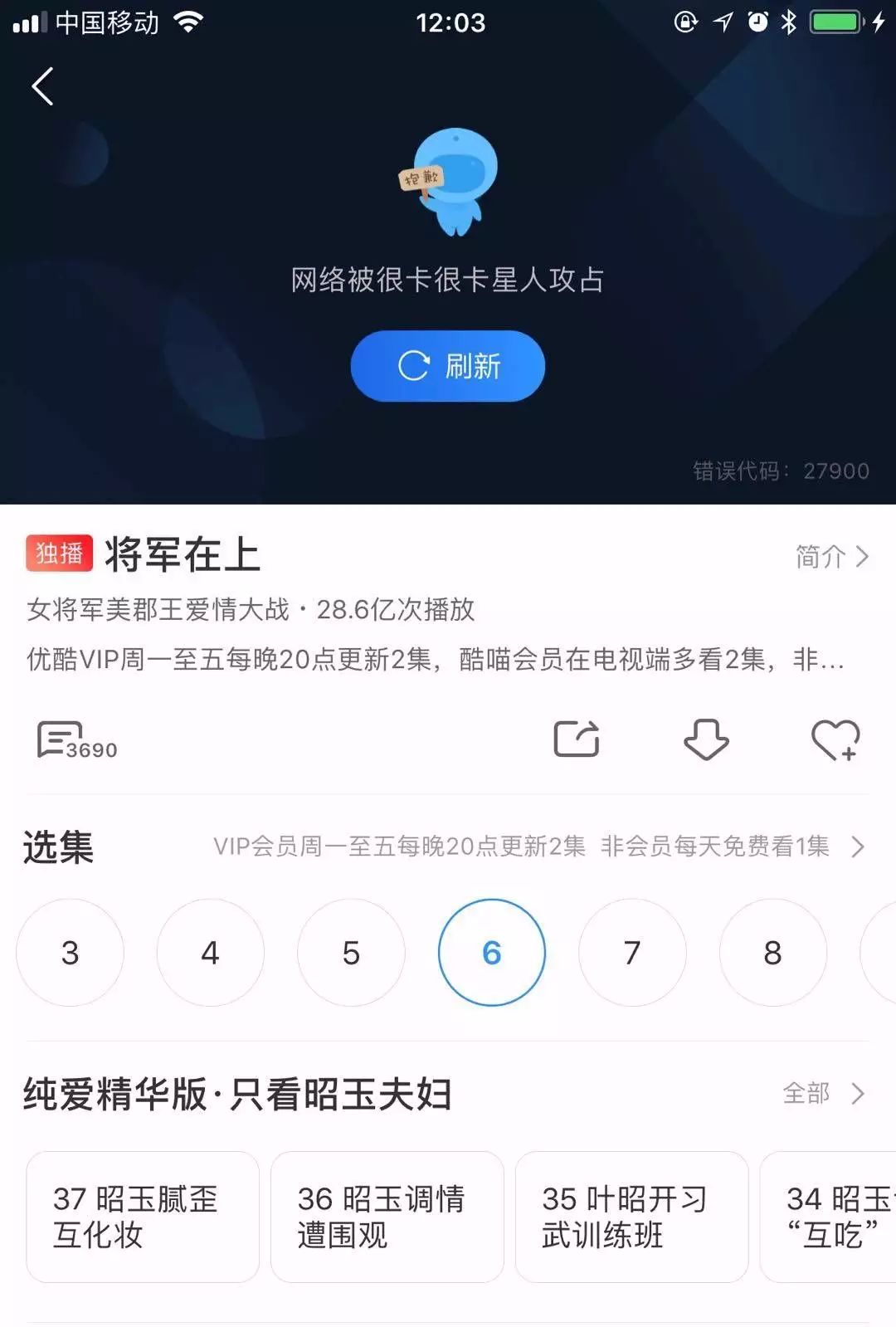Select episode 7

[632, 953]
